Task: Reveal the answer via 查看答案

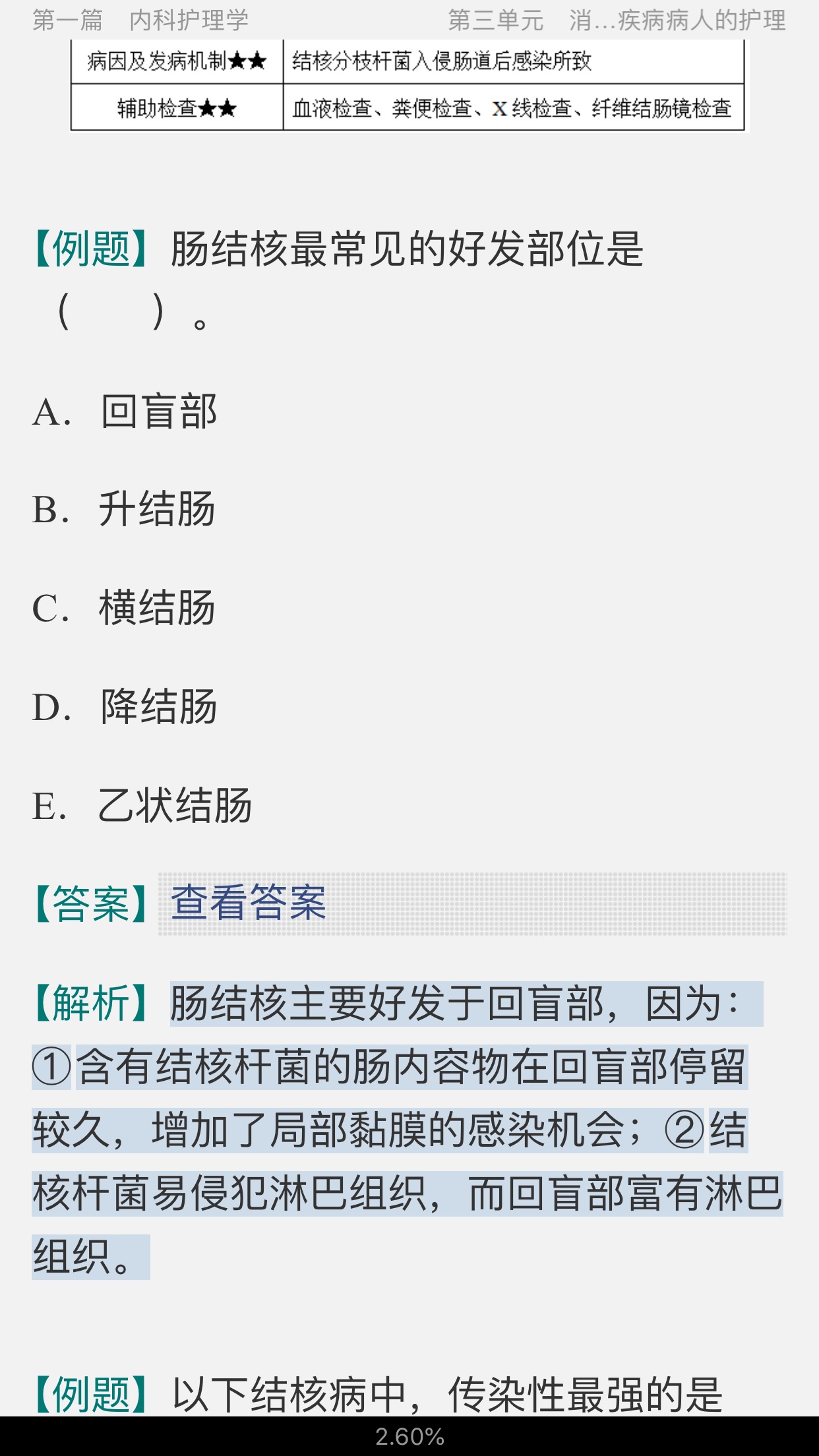Action: (249, 903)
